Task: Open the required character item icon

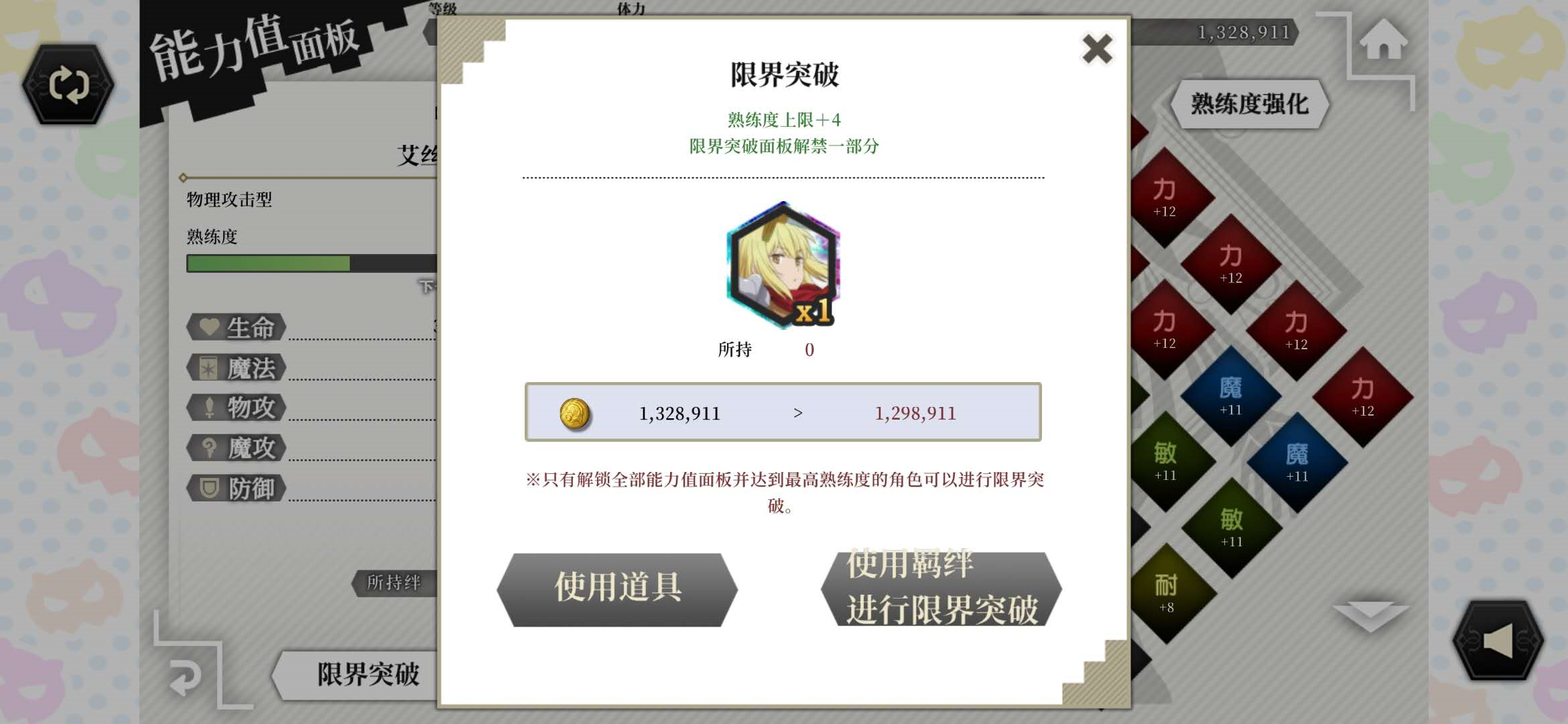Action: tap(783, 265)
